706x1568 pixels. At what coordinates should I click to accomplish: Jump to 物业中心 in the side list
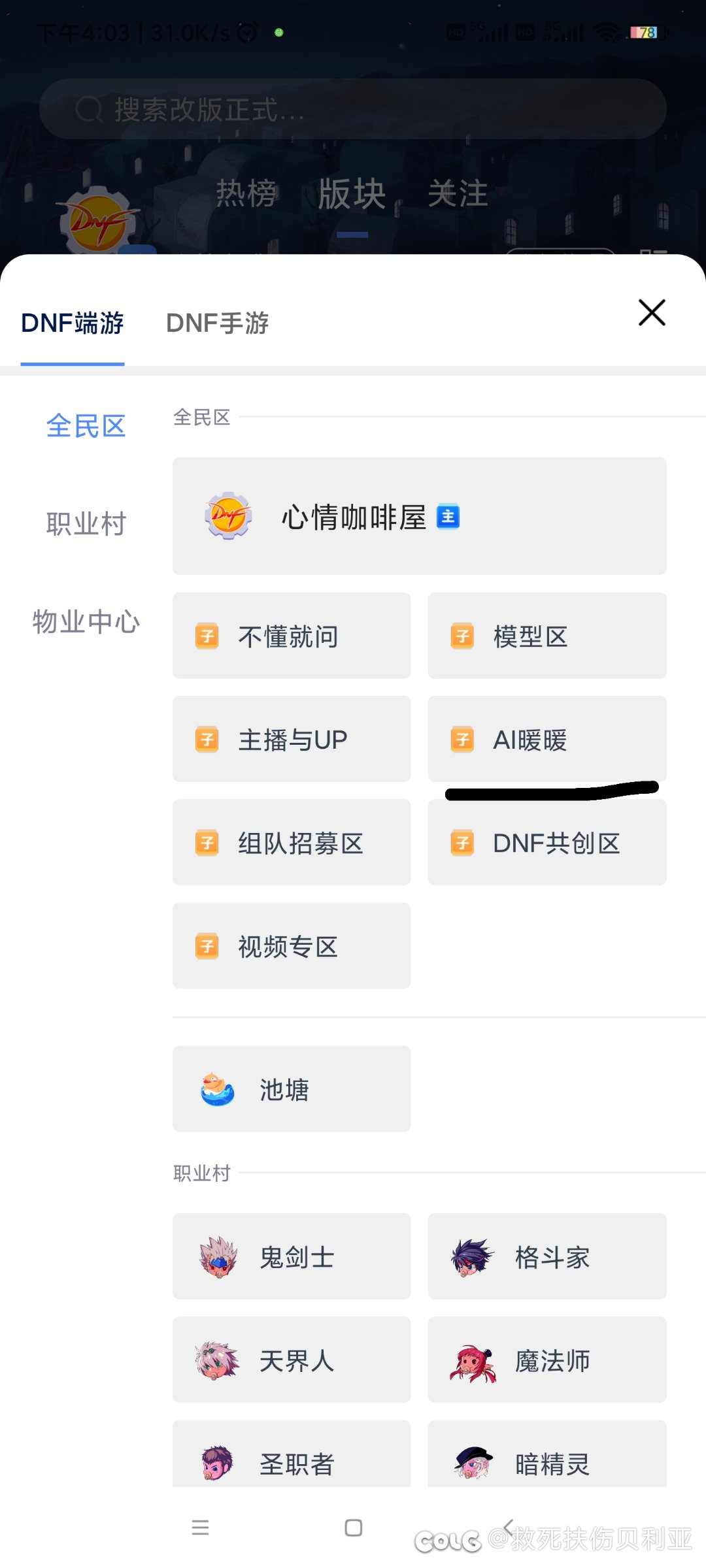pos(86,621)
